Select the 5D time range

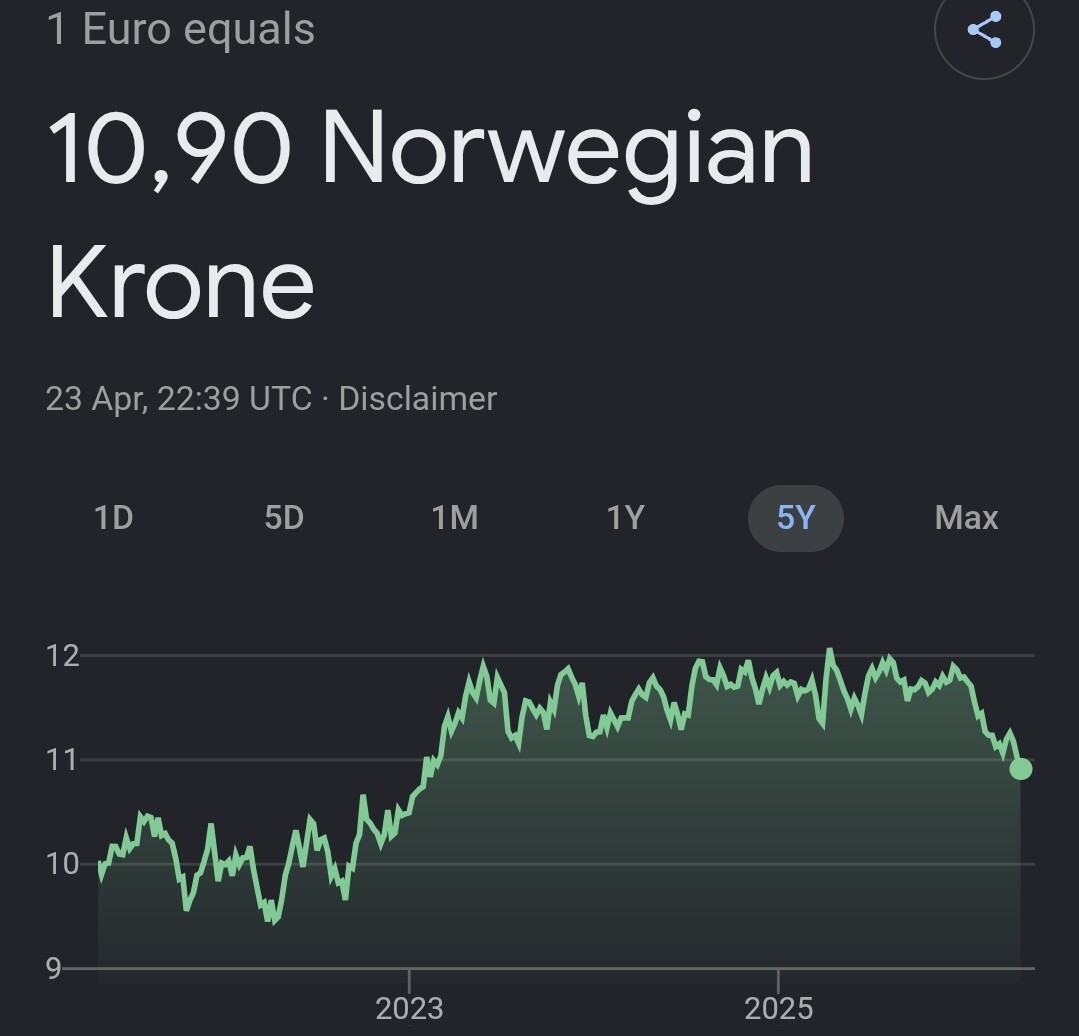pos(284,518)
